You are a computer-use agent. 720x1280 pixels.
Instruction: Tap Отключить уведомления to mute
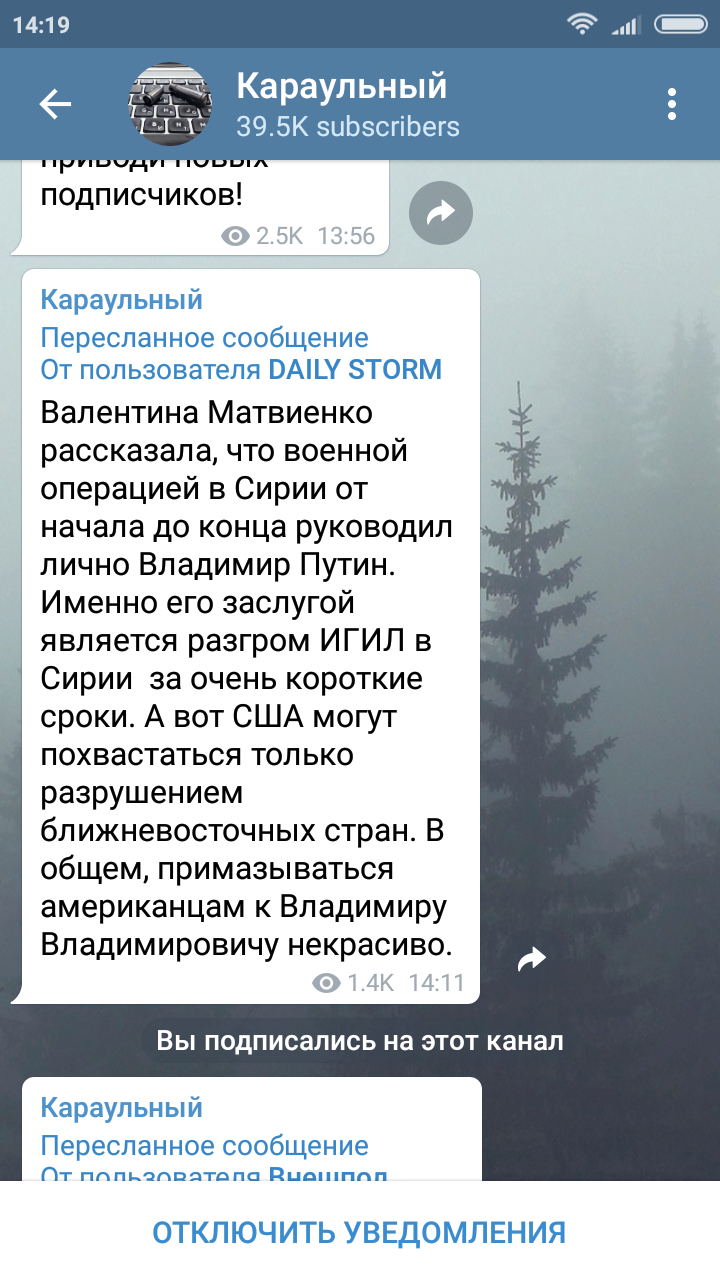360,1231
